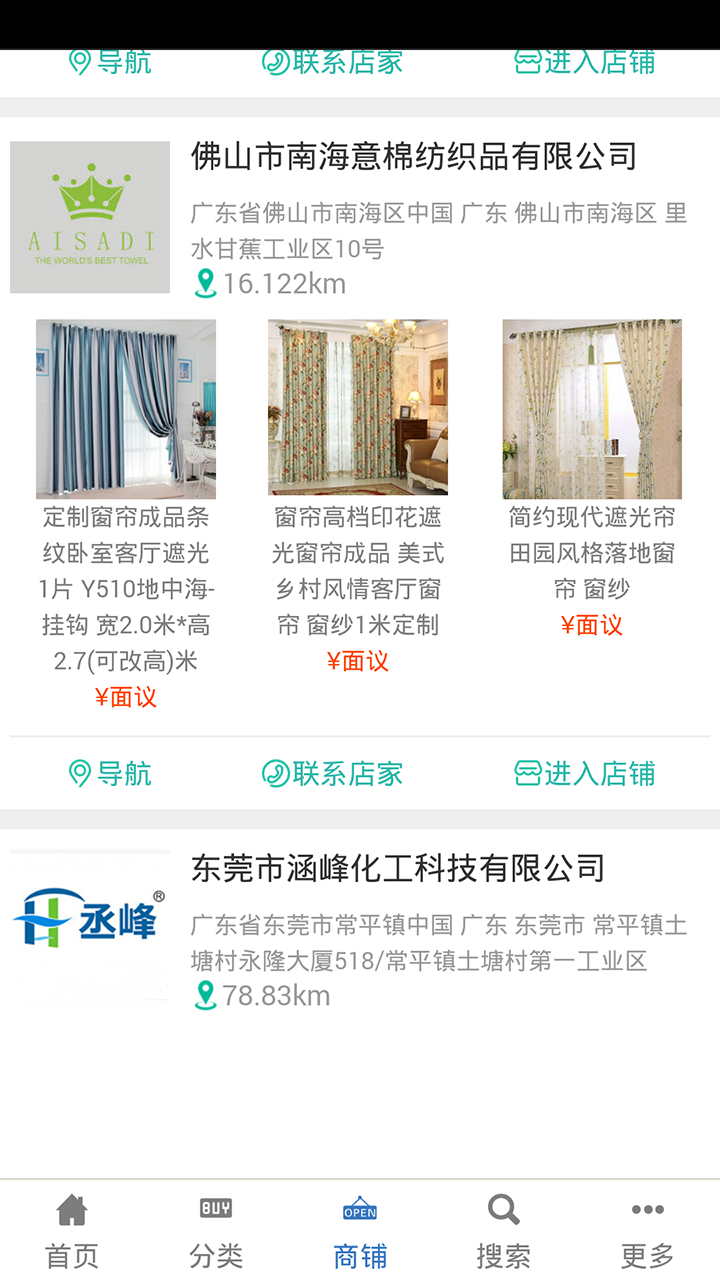Tap the three-dot icon above 更多
The image size is (720, 1280).
pyautogui.click(x=648, y=1208)
